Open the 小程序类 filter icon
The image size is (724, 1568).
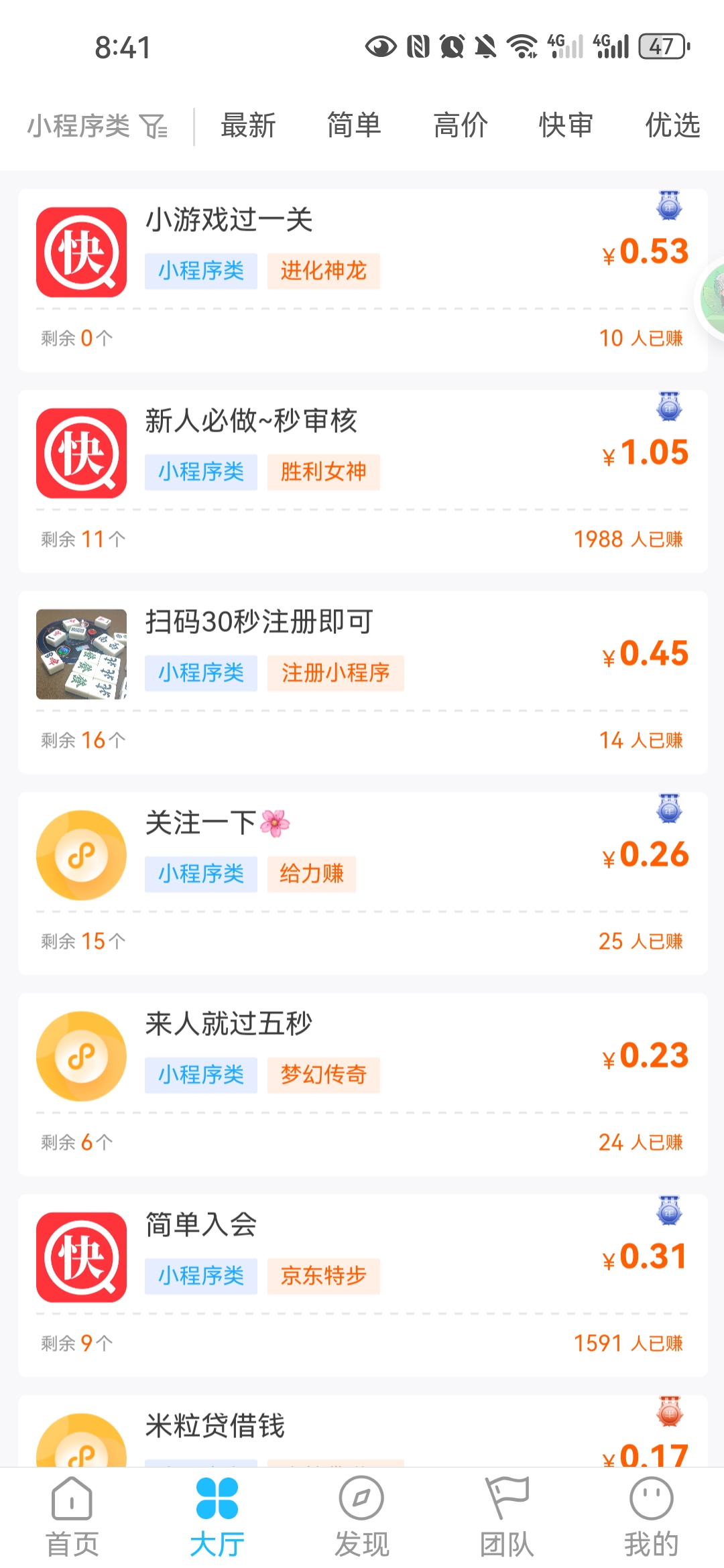[155, 125]
